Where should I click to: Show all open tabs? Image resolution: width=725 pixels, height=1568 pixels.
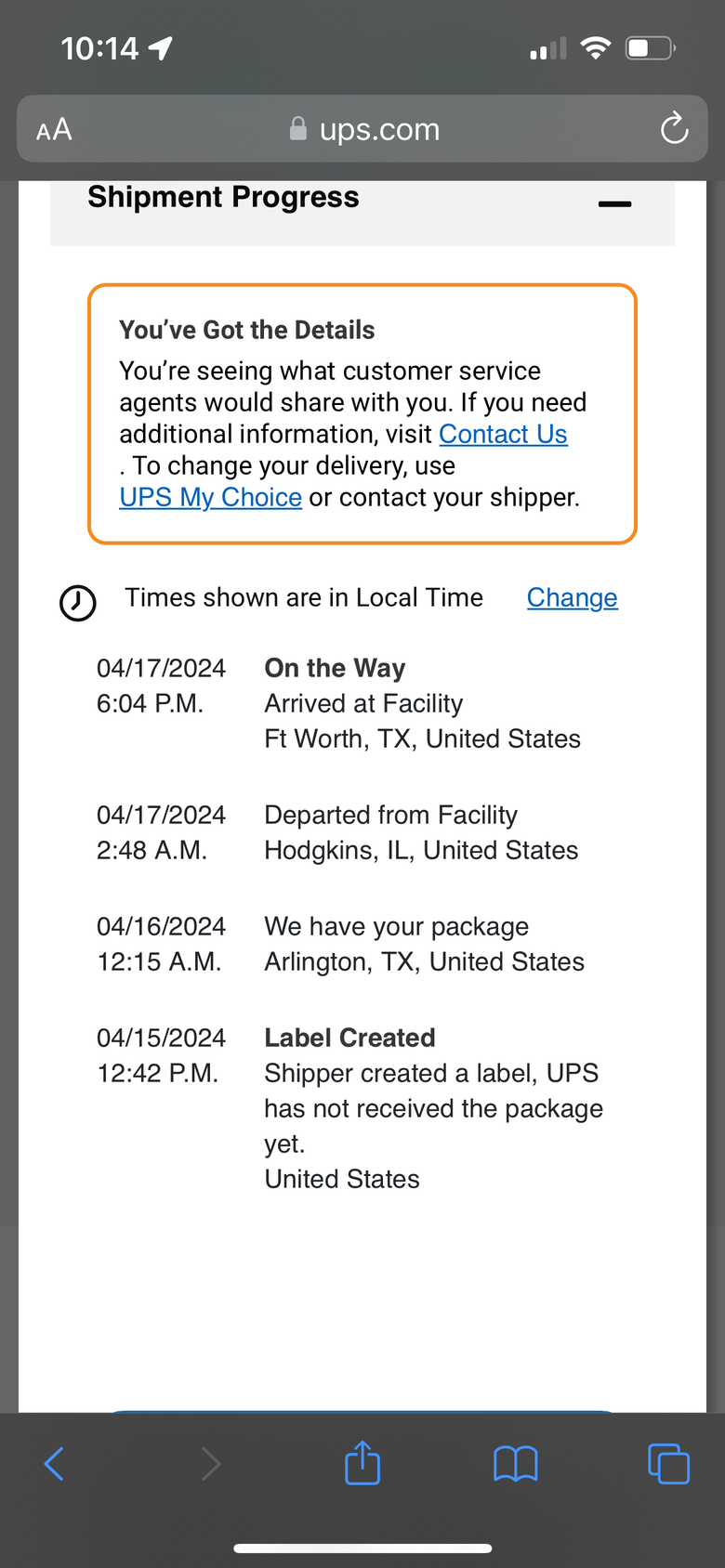668,1463
